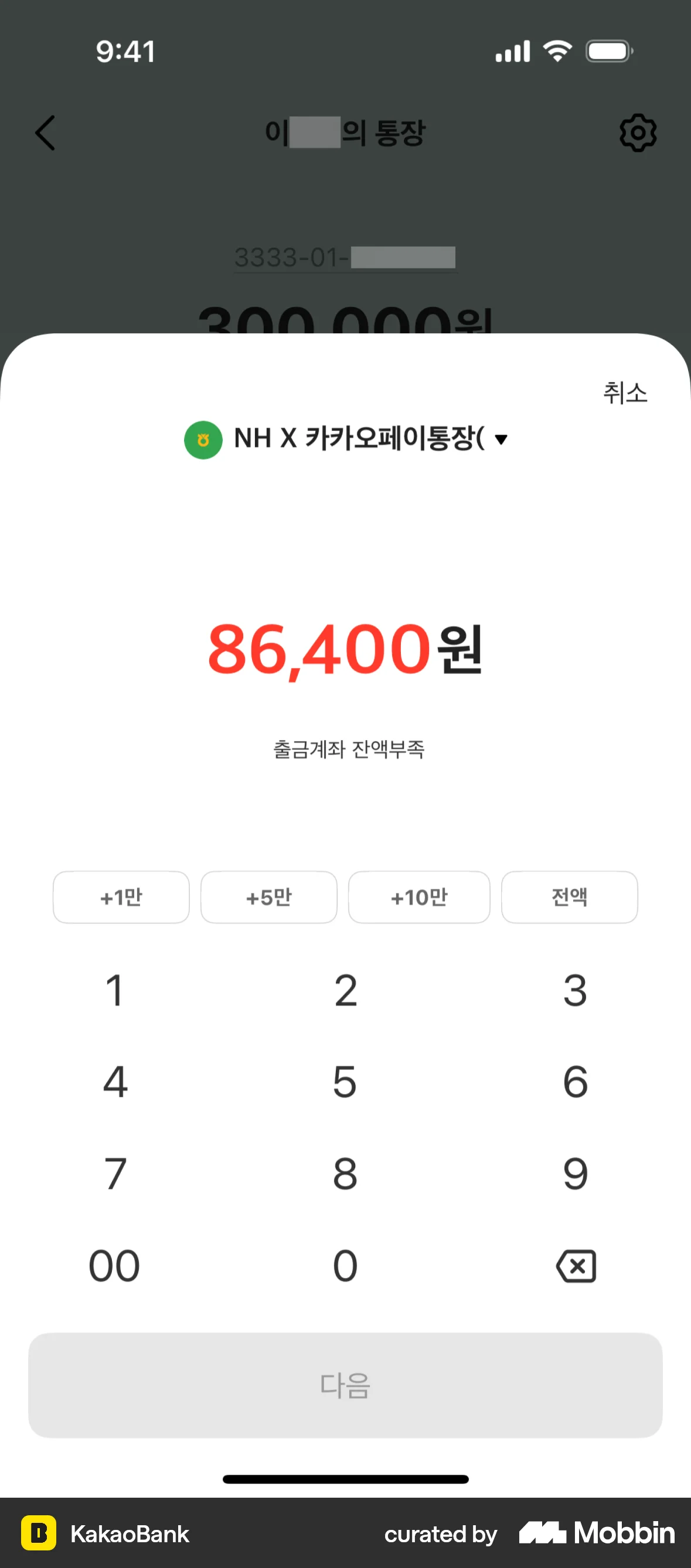Tap the battery indicator in the status bar

tap(608, 50)
